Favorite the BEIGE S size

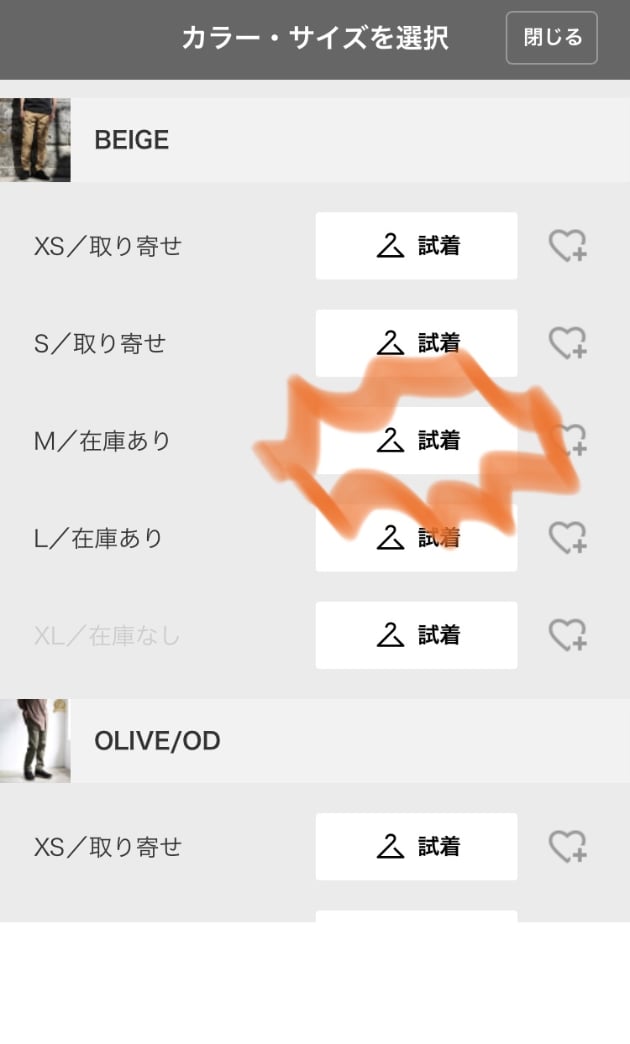567,343
